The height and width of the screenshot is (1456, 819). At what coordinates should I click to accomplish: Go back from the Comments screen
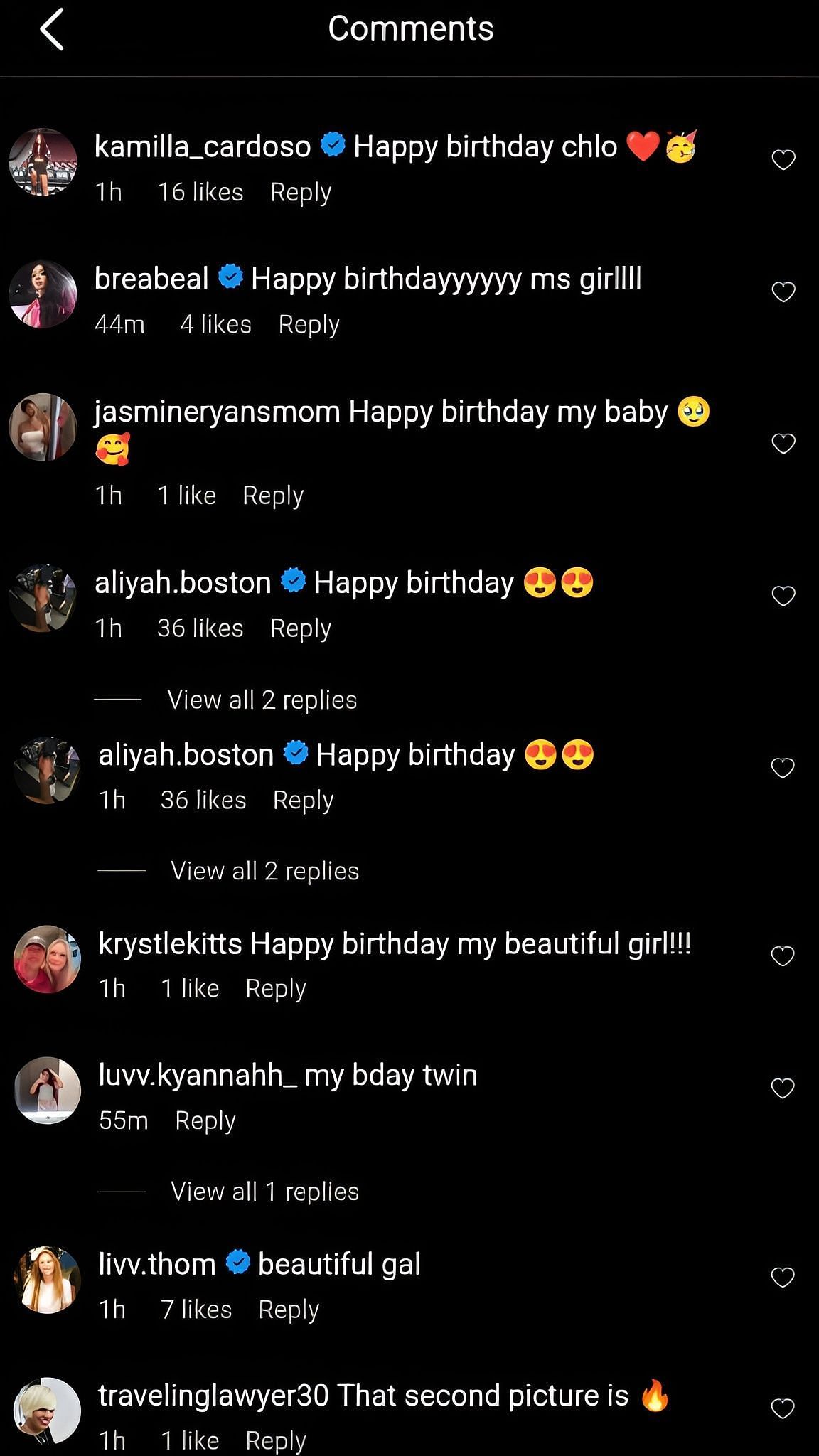(x=52, y=30)
